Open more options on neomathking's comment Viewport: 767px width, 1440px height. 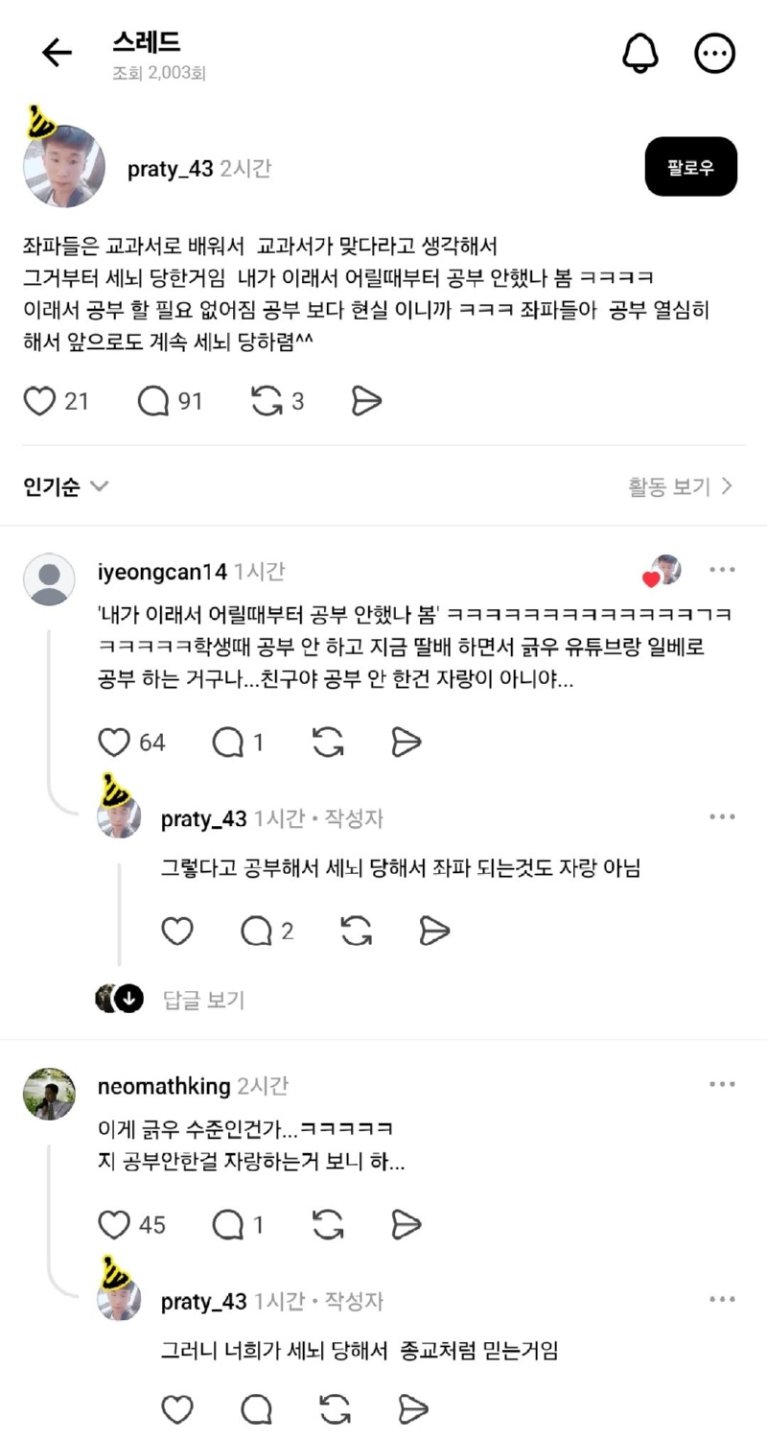point(722,1084)
